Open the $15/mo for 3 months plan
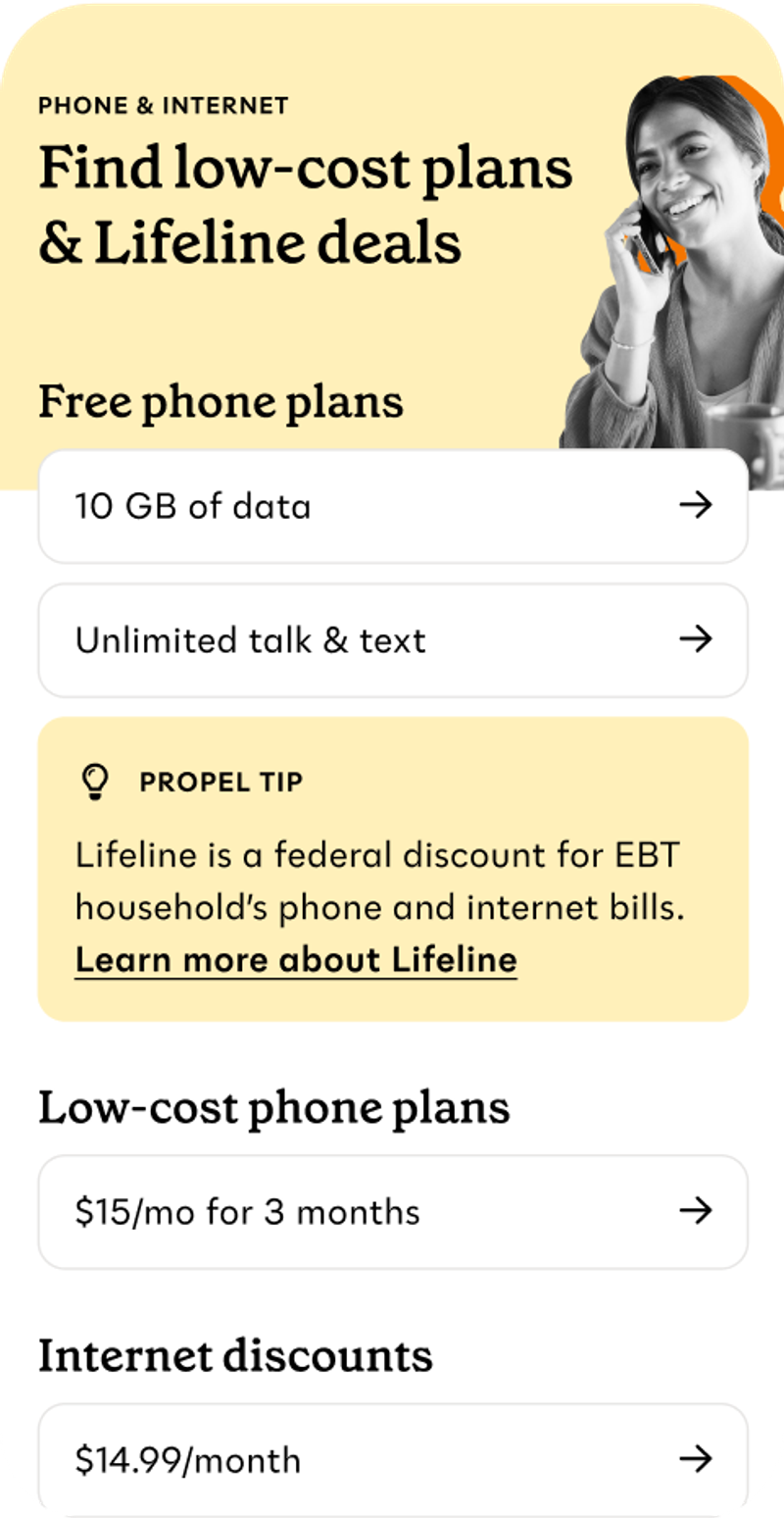This screenshot has width=784, height=1518. click(392, 1212)
